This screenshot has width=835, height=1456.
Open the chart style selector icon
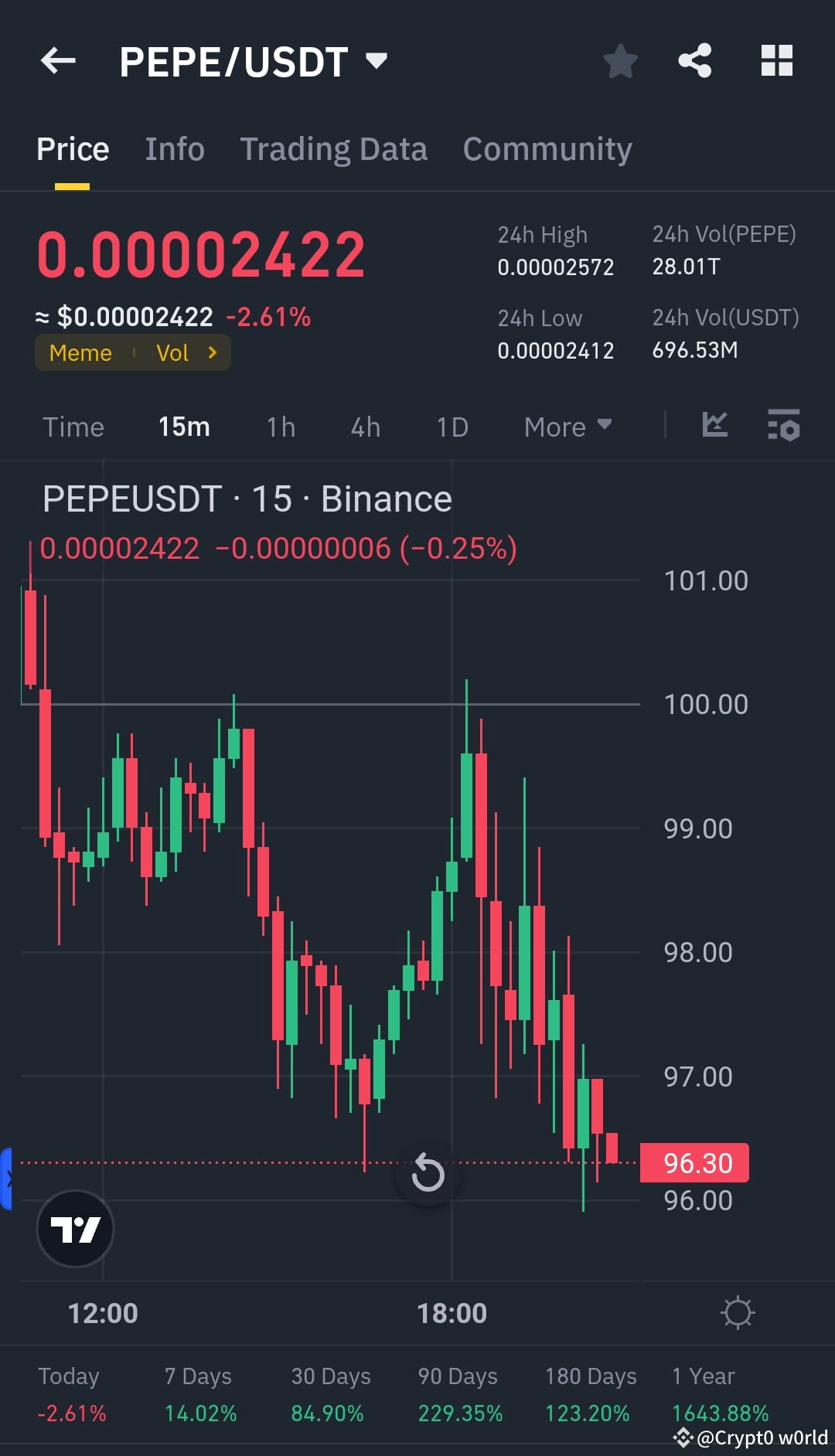point(714,426)
